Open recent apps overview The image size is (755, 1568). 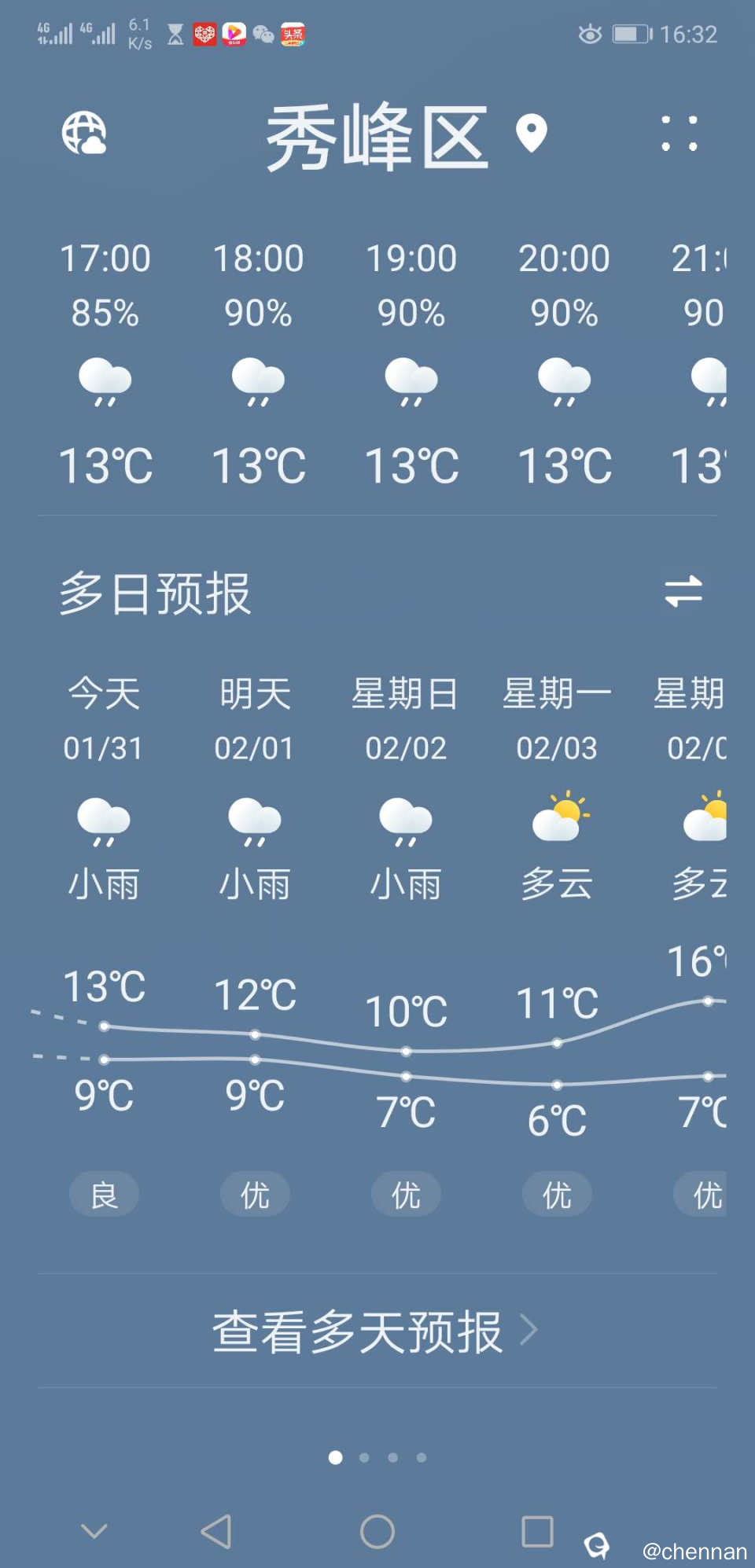(537, 1531)
